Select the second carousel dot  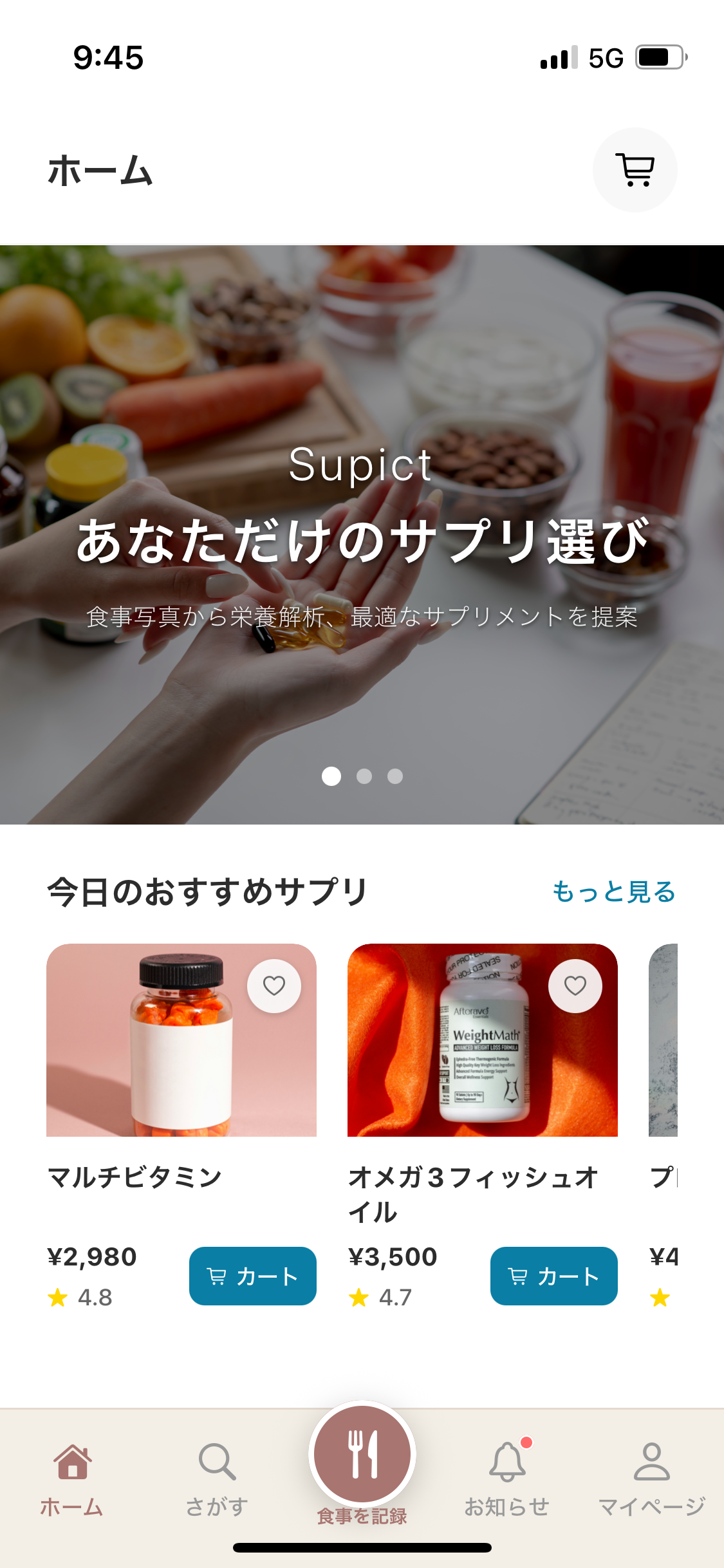[364, 777]
